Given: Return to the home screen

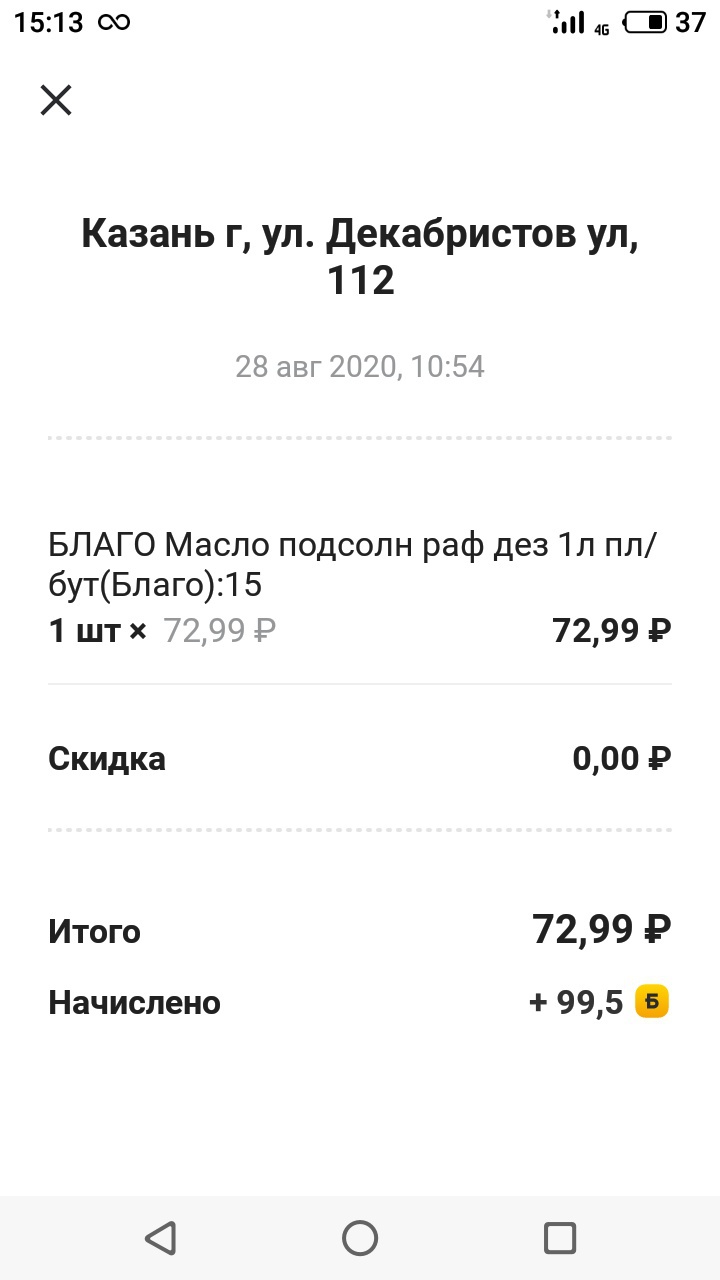Looking at the screenshot, I should pyautogui.click(x=360, y=1238).
